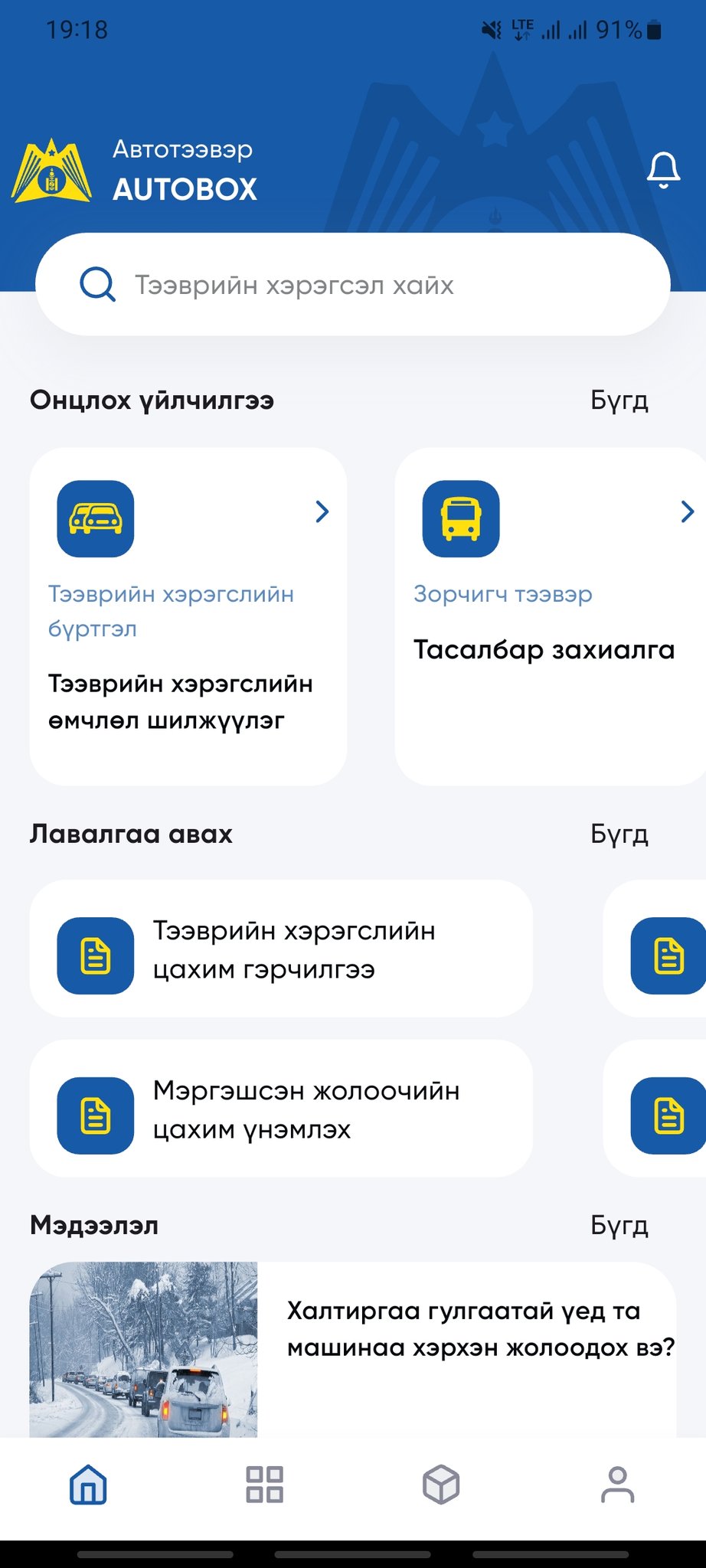Open Мэргэшсэн жолоочийн цахим үнэмлэх
The image size is (706, 1568).
click(x=280, y=1109)
